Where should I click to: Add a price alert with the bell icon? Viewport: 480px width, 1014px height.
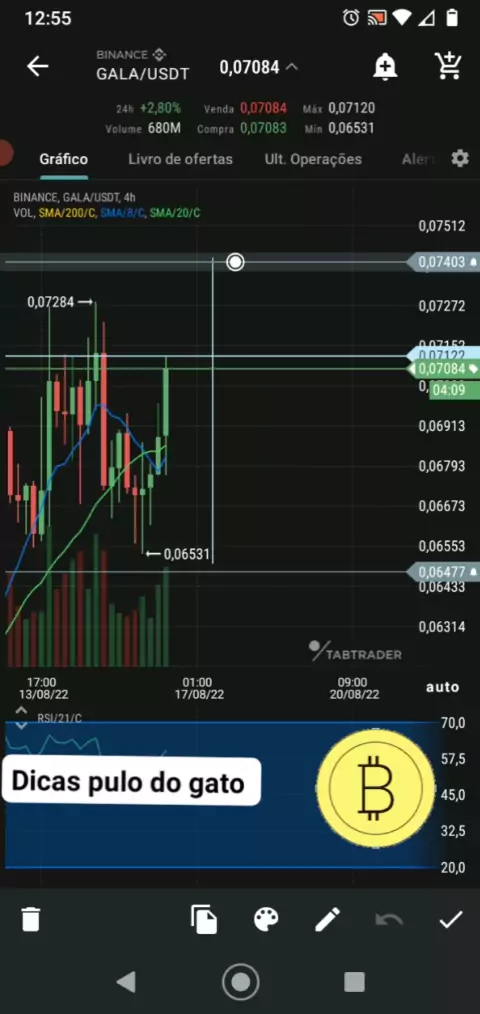(x=385, y=66)
